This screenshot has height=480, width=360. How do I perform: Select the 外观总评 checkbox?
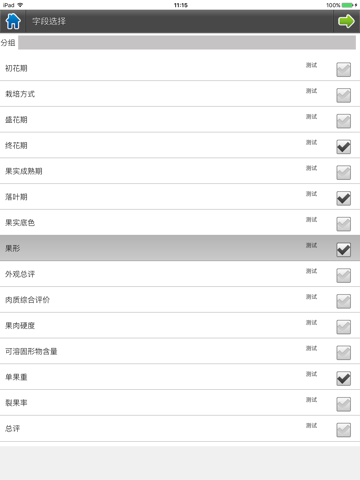[x=343, y=275]
